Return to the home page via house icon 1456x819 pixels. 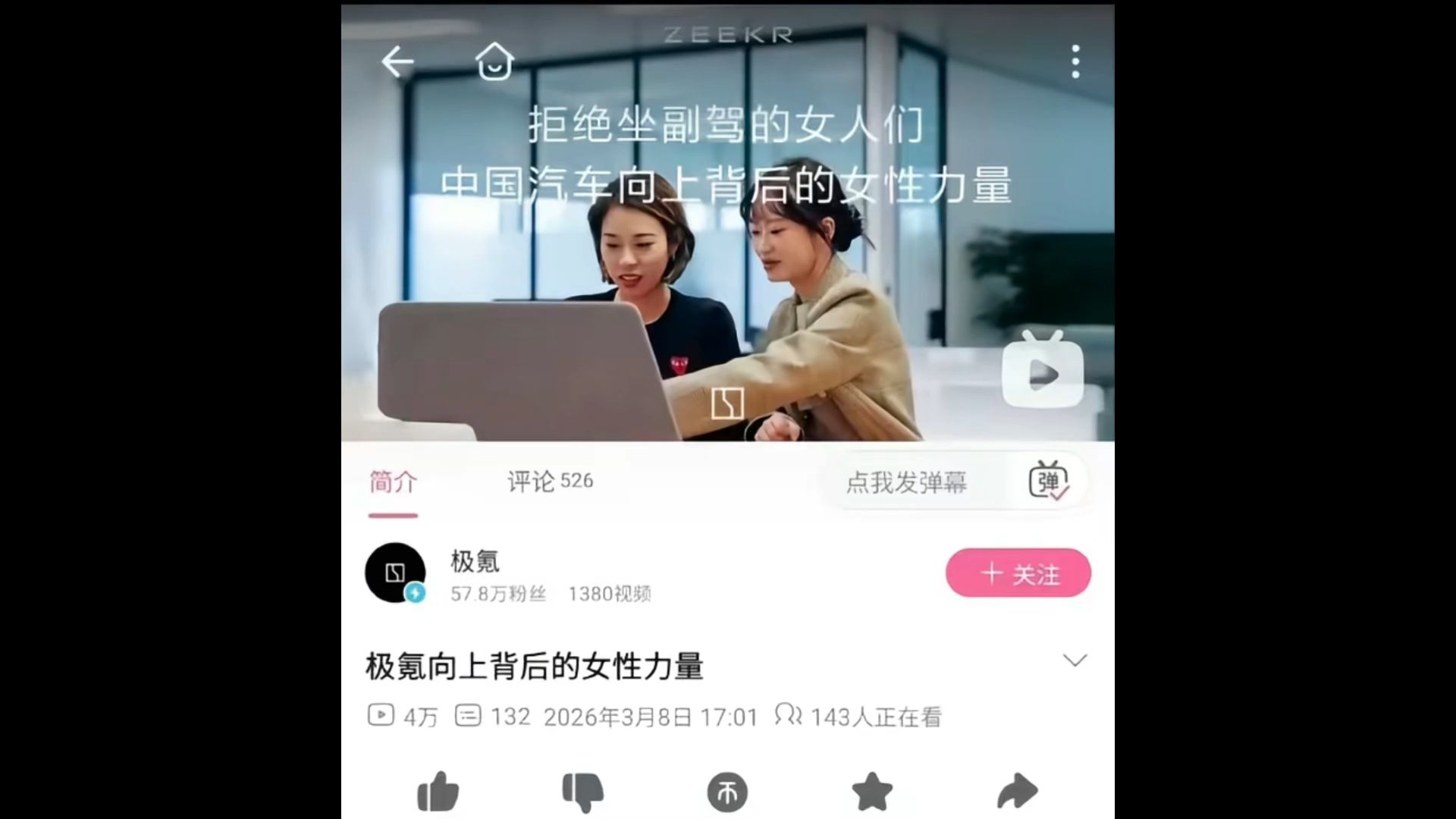pyautogui.click(x=494, y=61)
